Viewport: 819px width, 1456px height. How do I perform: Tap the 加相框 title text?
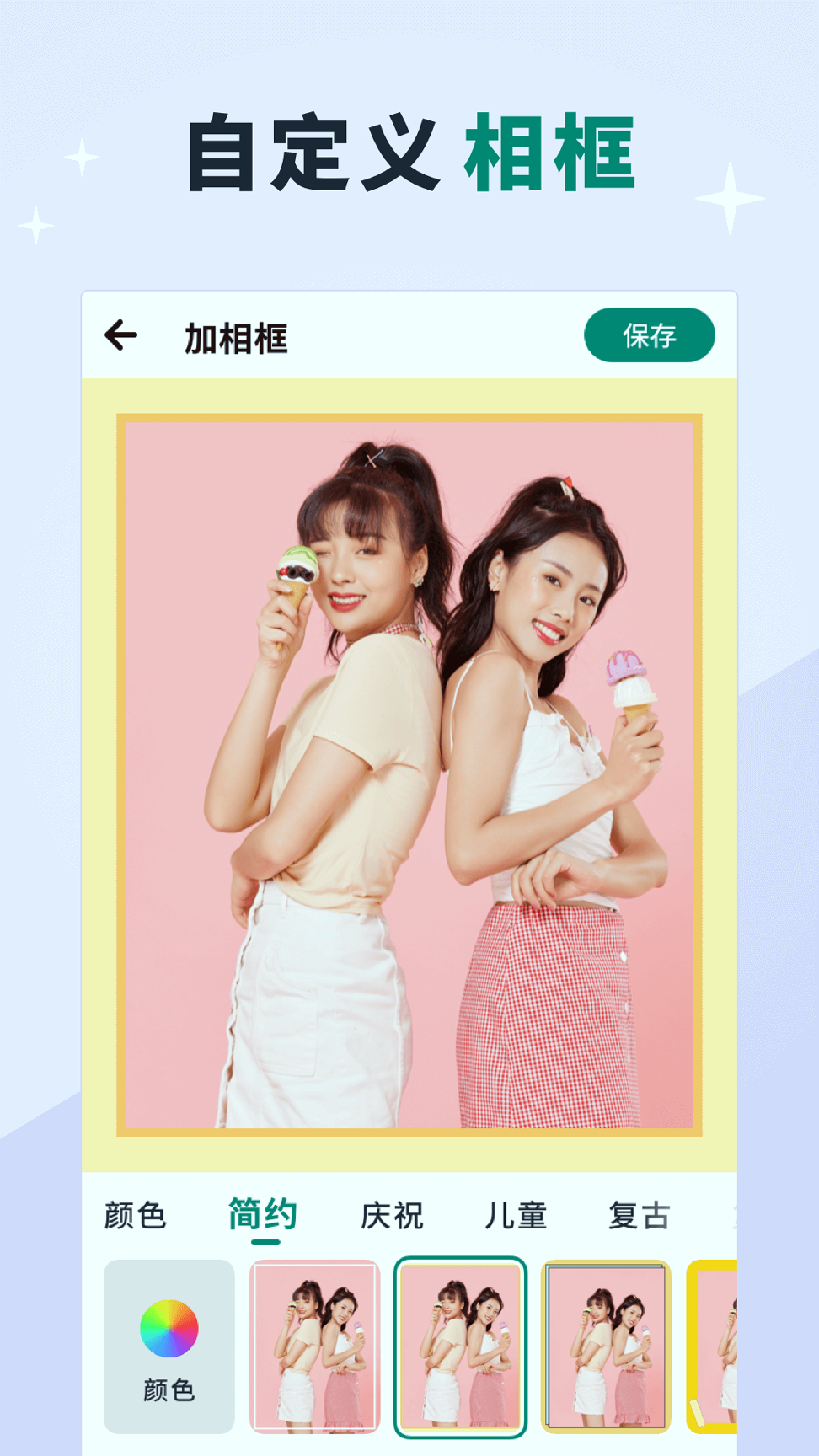(234, 336)
